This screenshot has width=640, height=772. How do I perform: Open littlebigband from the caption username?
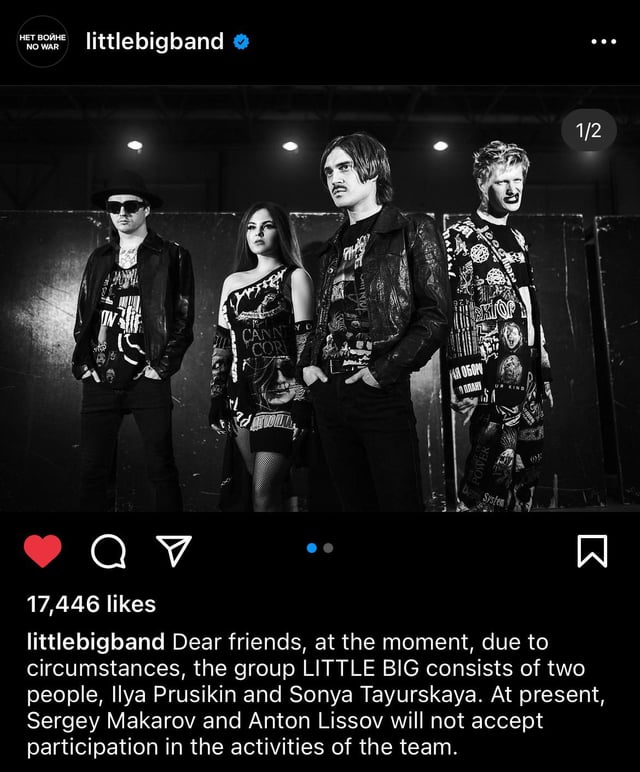pyautogui.click(x=97, y=641)
